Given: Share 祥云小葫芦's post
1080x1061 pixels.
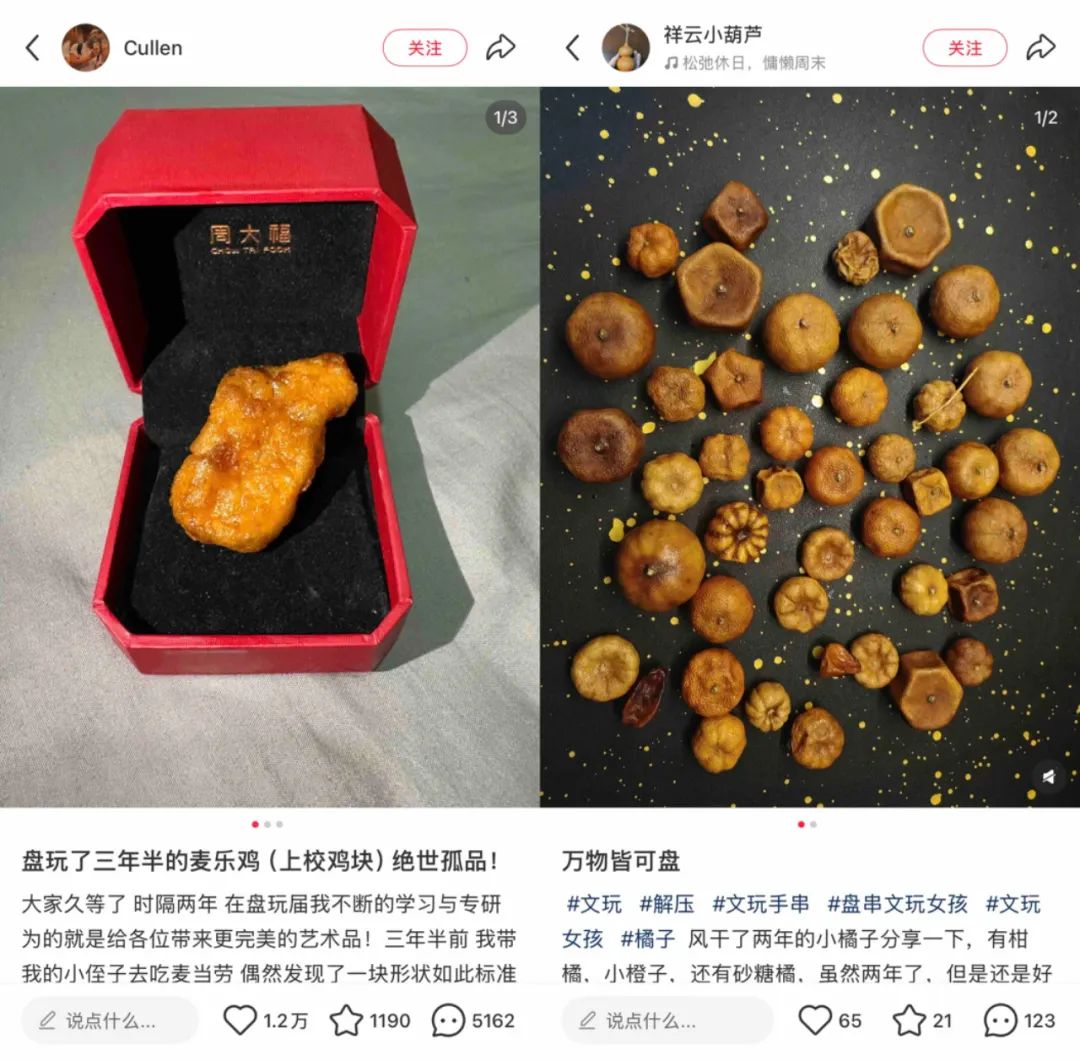Looking at the screenshot, I should pos(1041,47).
